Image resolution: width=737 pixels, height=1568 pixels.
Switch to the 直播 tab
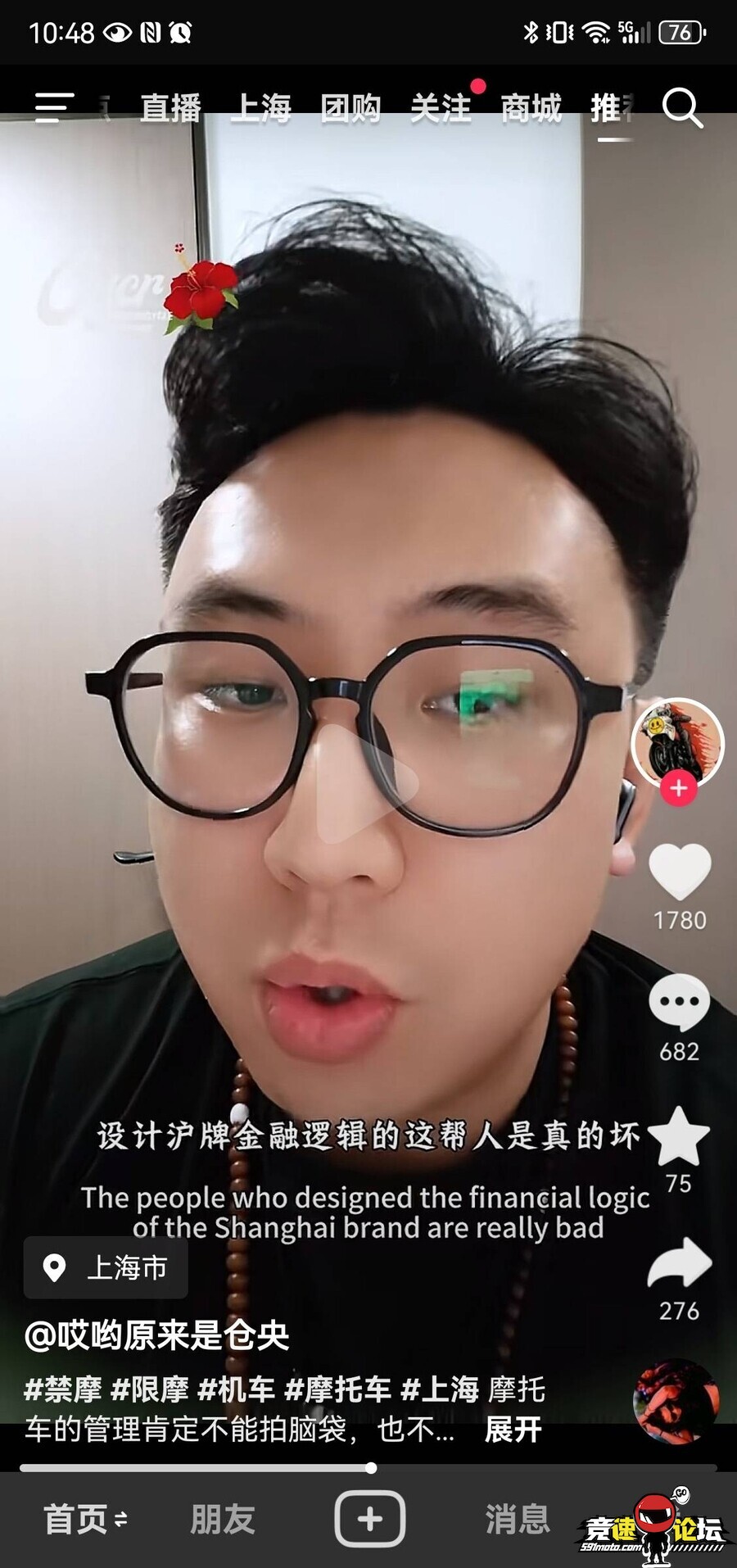coord(170,108)
